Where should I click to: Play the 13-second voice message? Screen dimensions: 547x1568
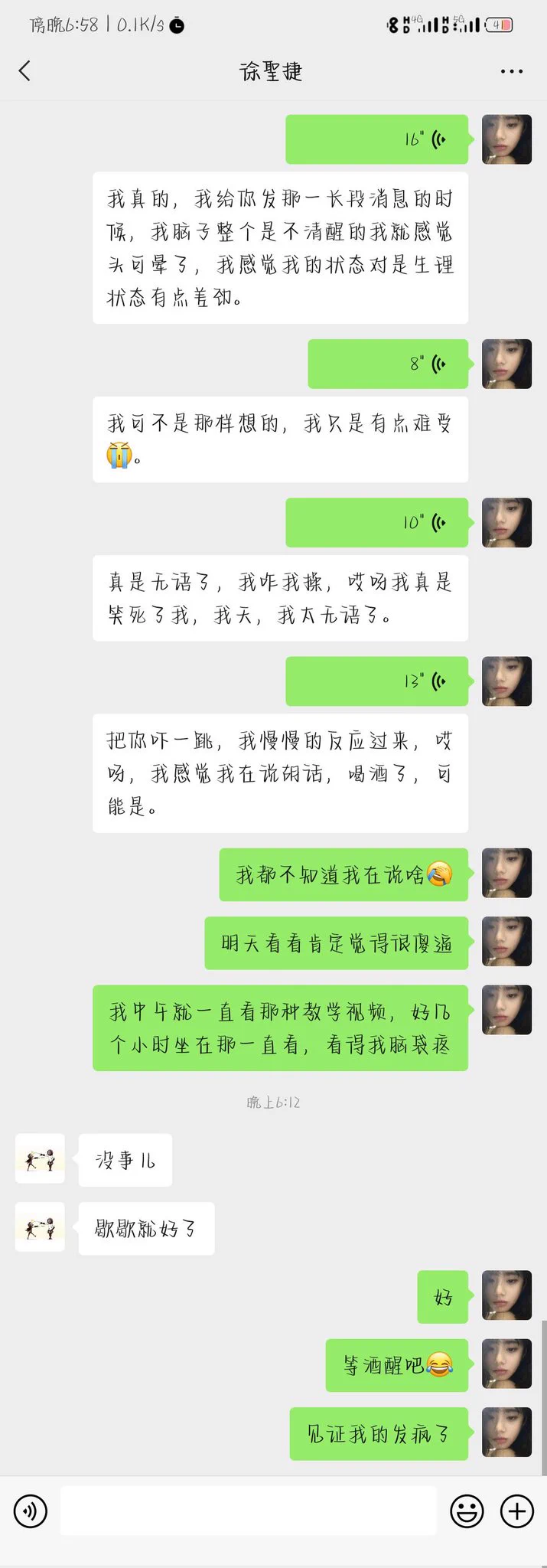click(376, 681)
